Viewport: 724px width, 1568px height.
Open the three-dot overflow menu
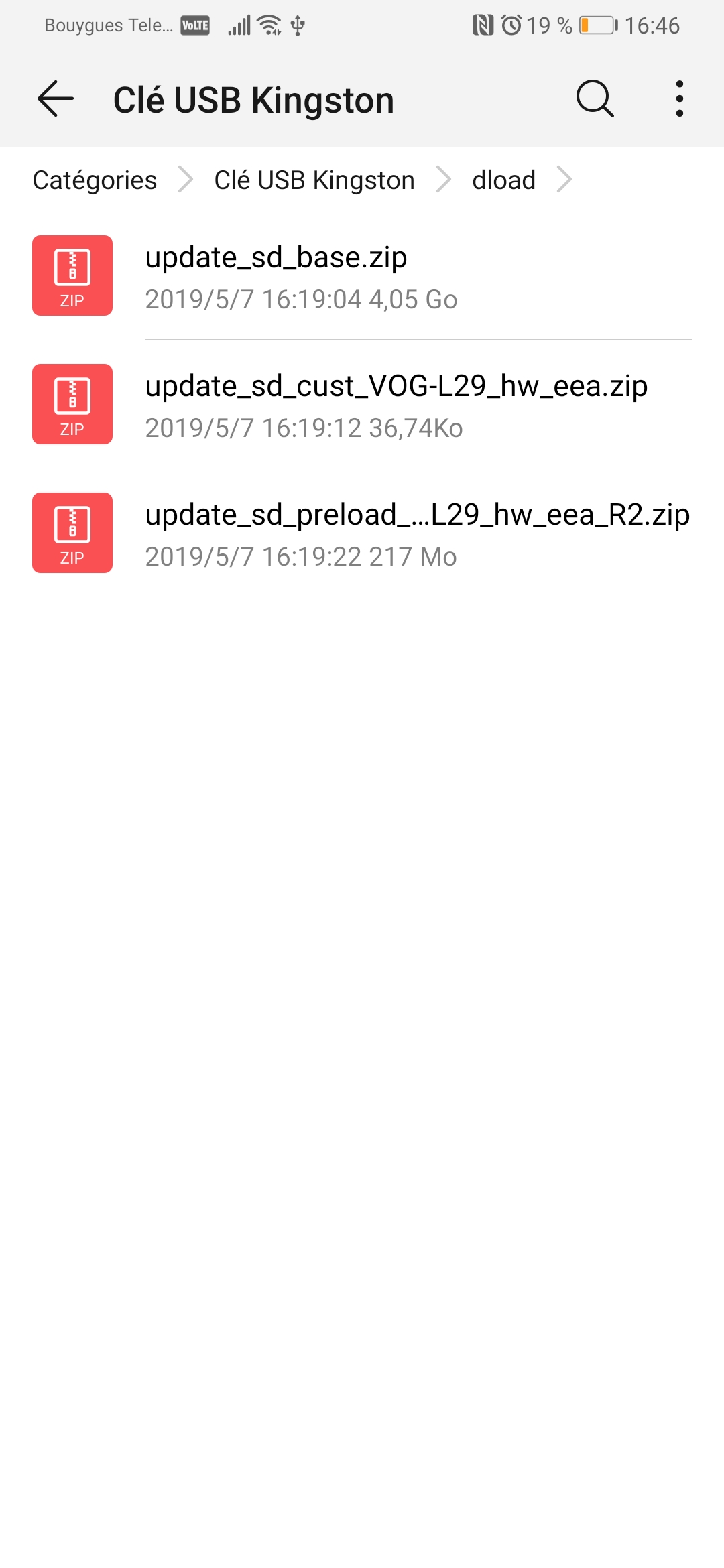coord(679,99)
